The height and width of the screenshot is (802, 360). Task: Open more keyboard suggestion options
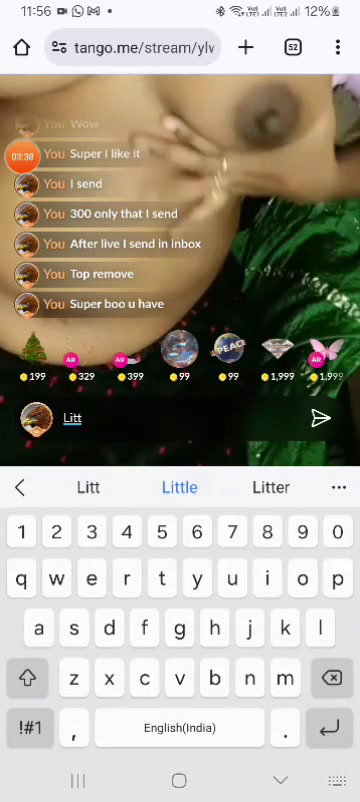pos(339,487)
